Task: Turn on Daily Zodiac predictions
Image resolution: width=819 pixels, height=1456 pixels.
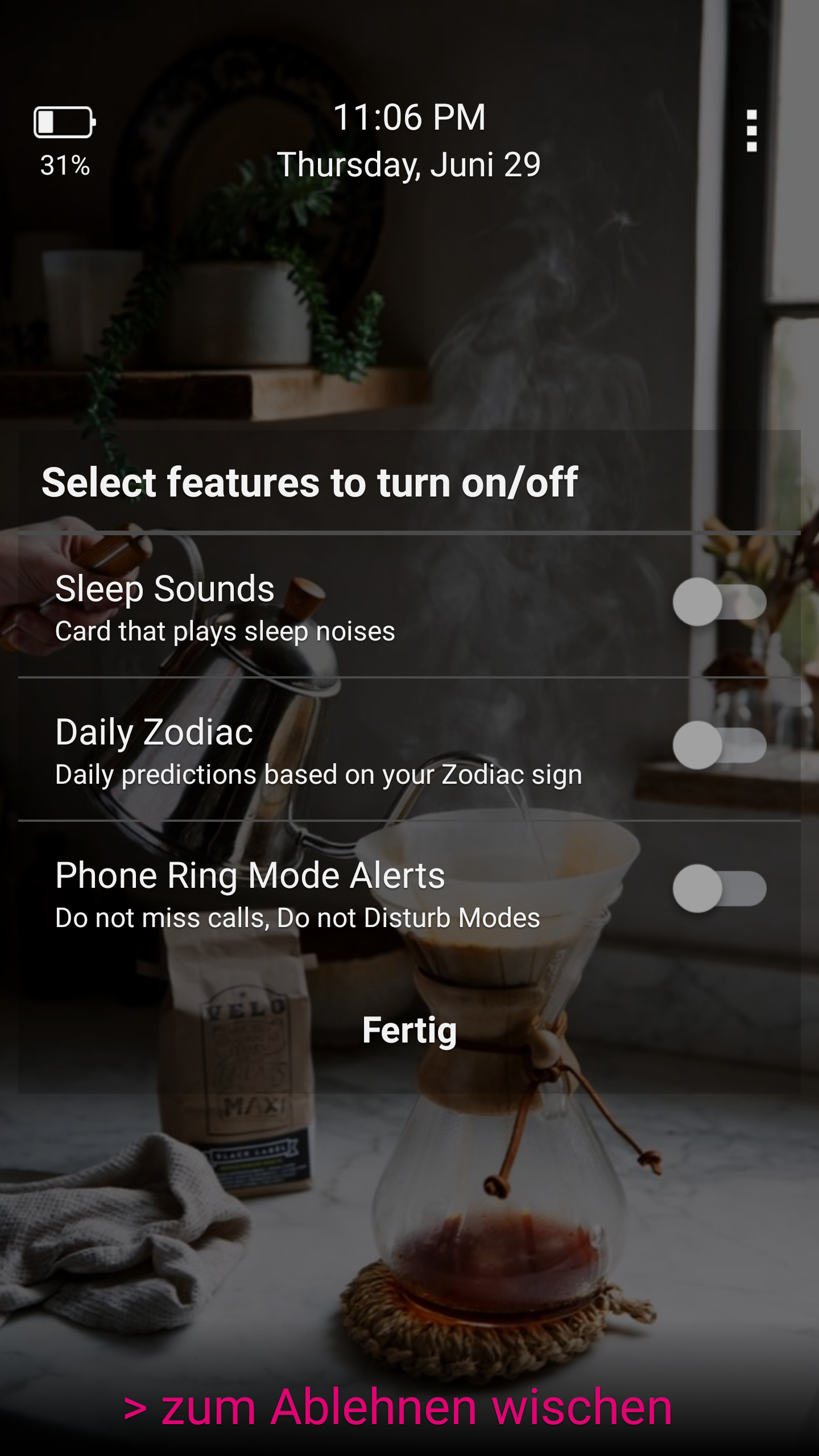Action: click(719, 746)
